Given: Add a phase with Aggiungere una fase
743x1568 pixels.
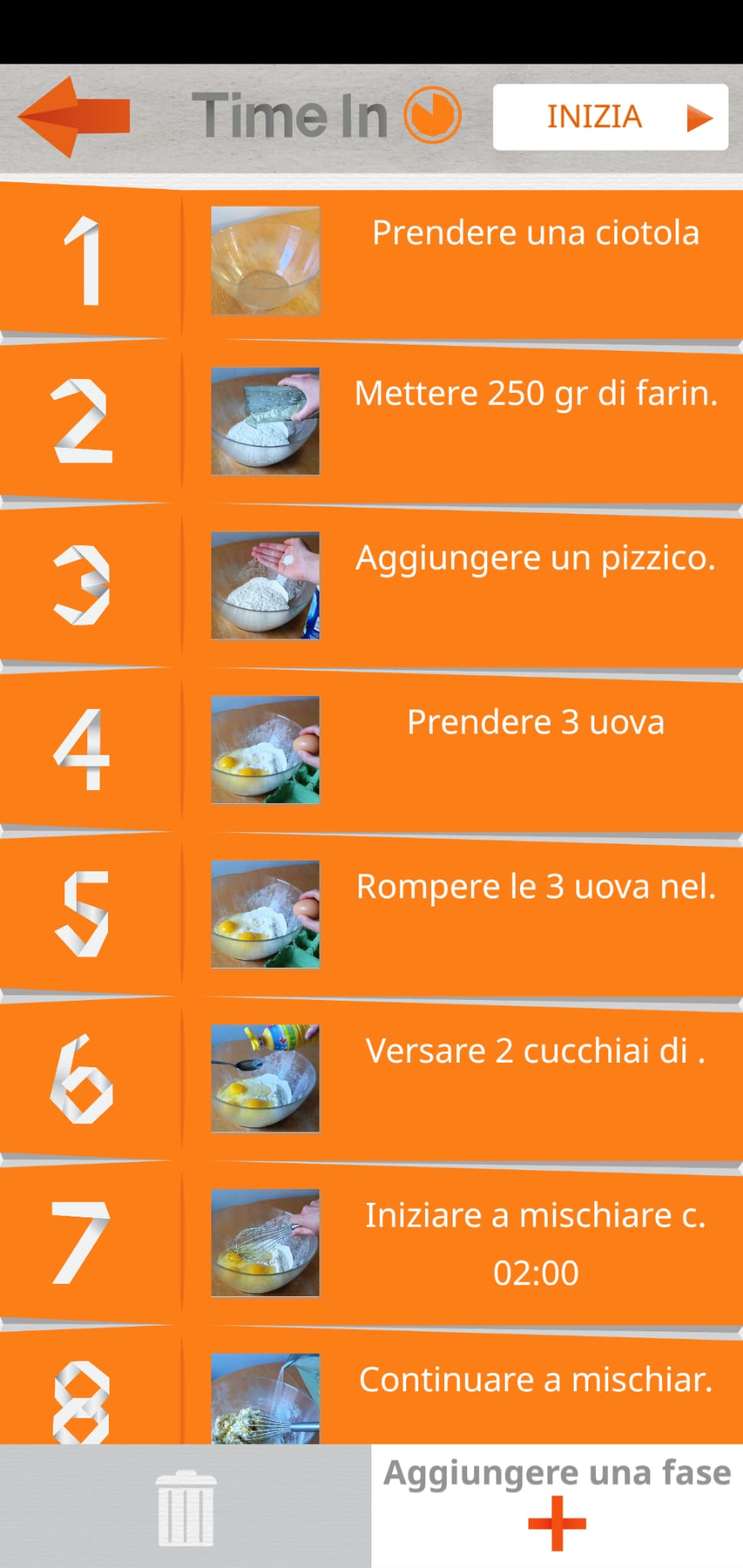Looking at the screenshot, I should pyautogui.click(x=557, y=1505).
